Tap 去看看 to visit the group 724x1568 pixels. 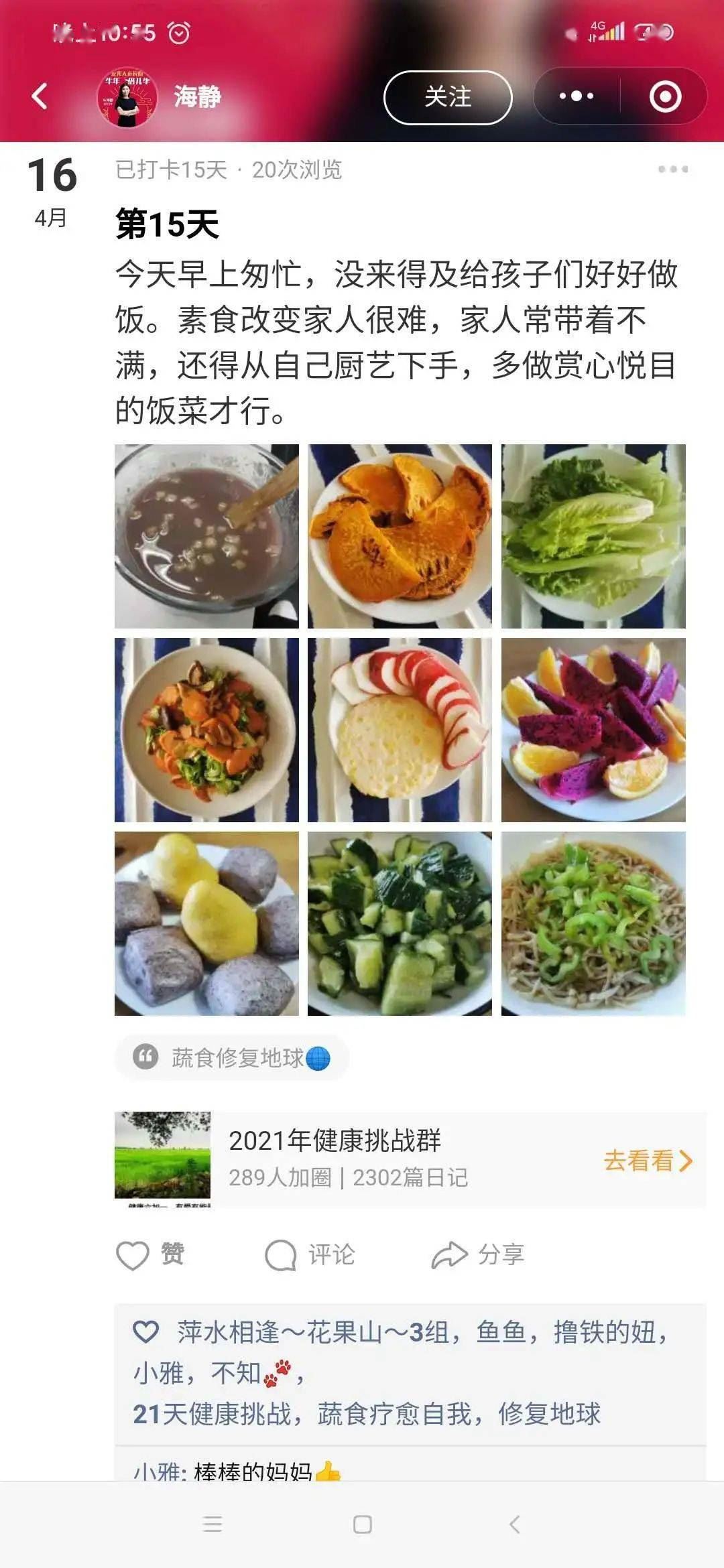point(647,1161)
